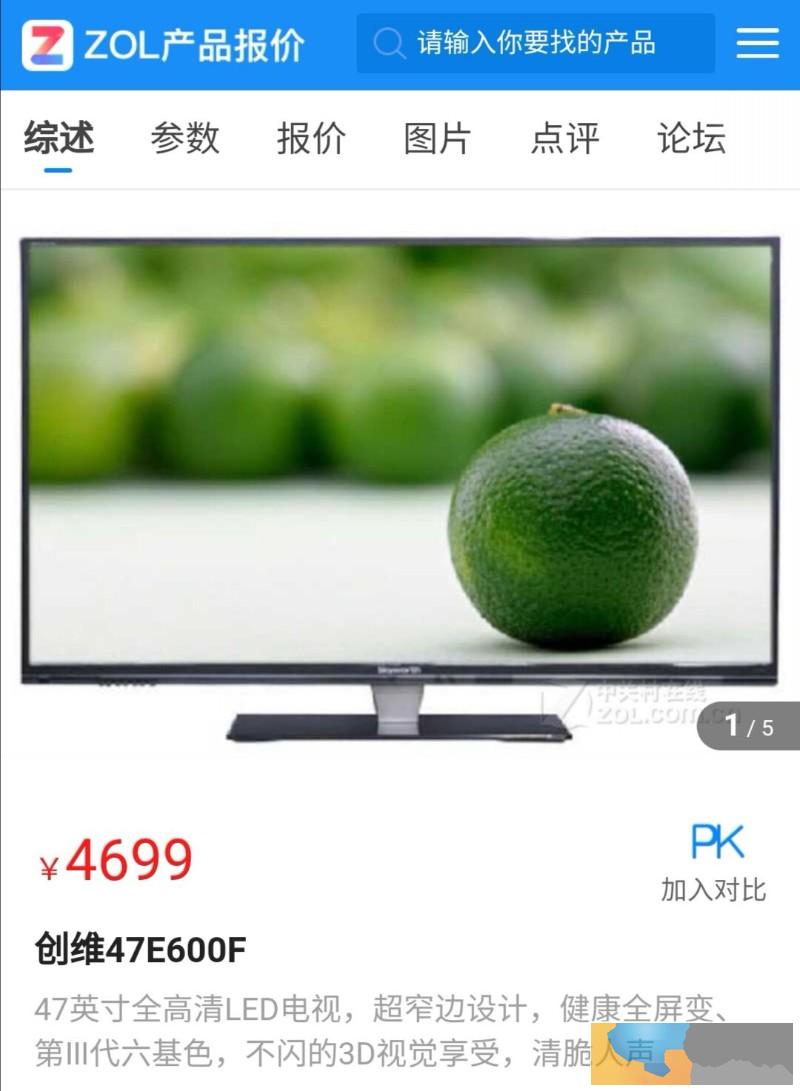Switch to the 参数 tab
Screen dimensions: 800x1091
(185, 138)
